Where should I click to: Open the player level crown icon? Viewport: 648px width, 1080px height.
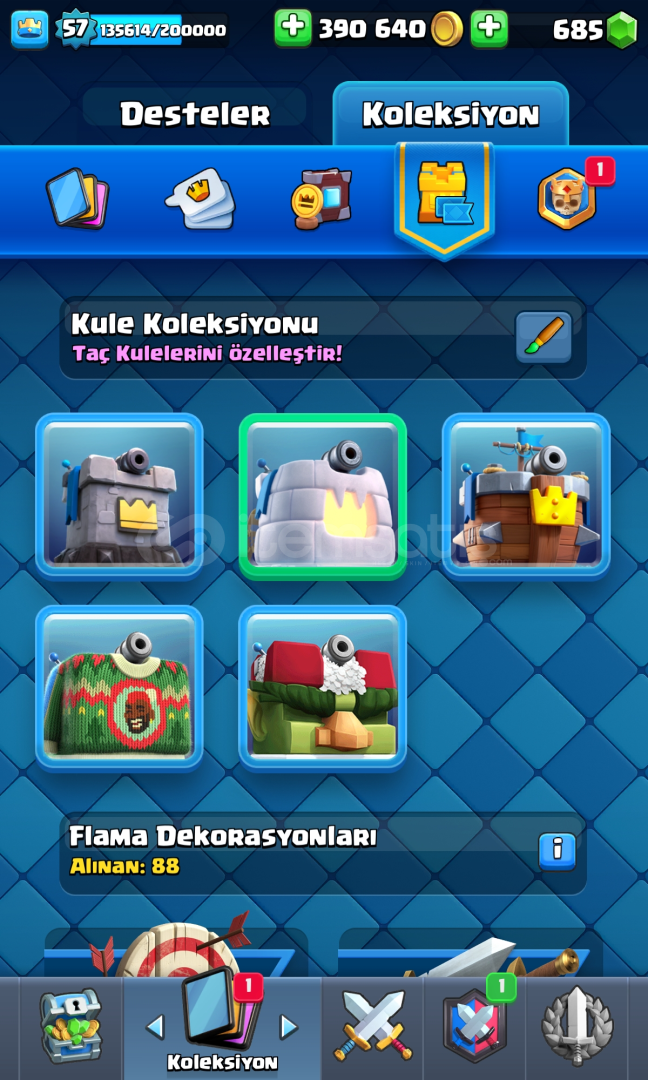tap(29, 29)
